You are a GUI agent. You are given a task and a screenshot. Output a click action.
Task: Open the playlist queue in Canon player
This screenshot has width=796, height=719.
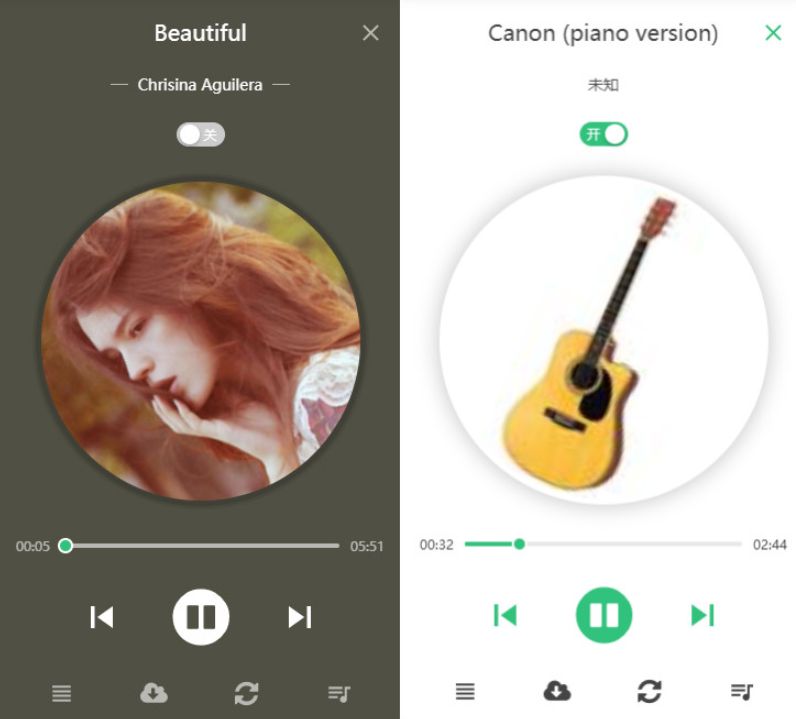point(741,690)
